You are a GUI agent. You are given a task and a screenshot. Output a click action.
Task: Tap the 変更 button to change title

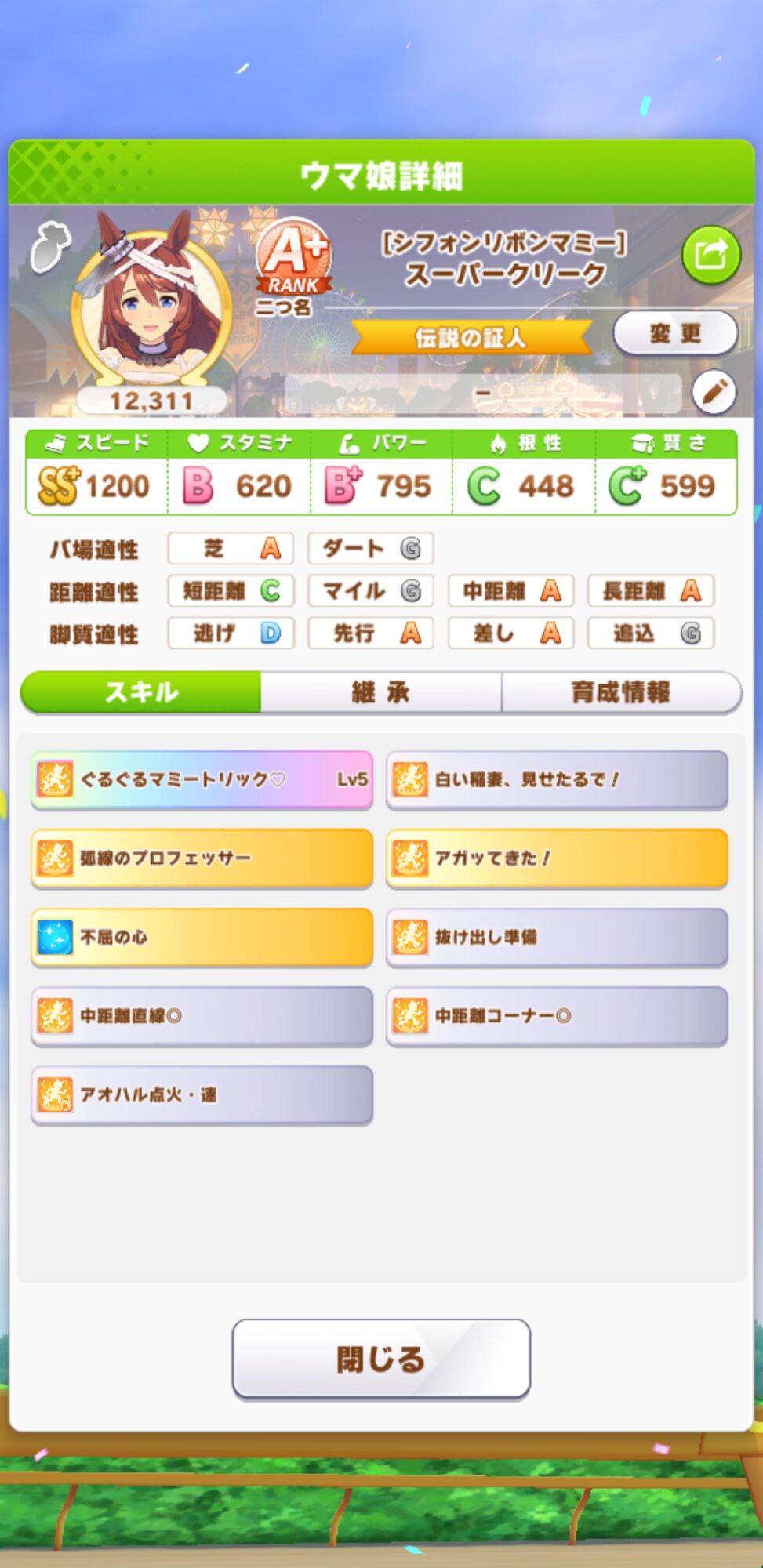pyautogui.click(x=675, y=333)
